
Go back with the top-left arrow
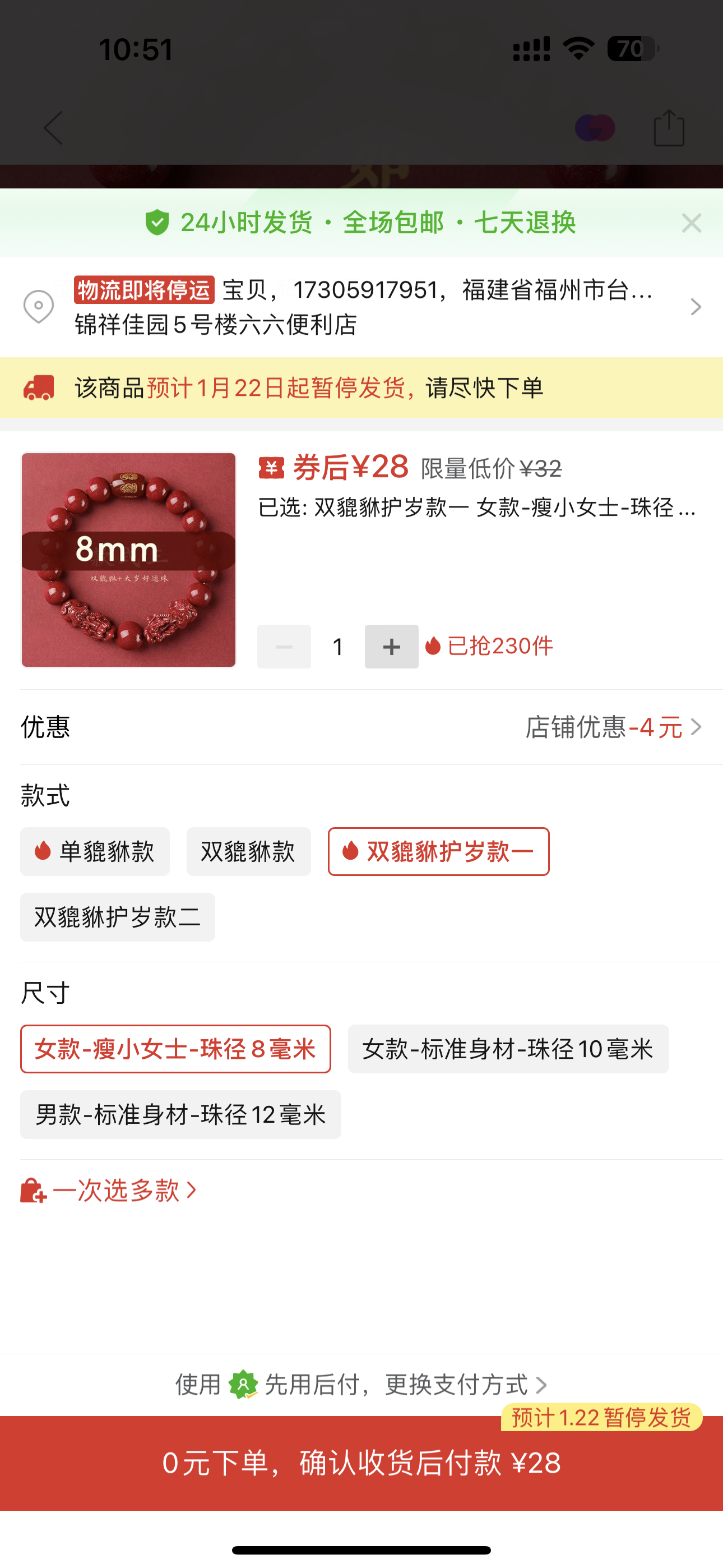[x=54, y=128]
